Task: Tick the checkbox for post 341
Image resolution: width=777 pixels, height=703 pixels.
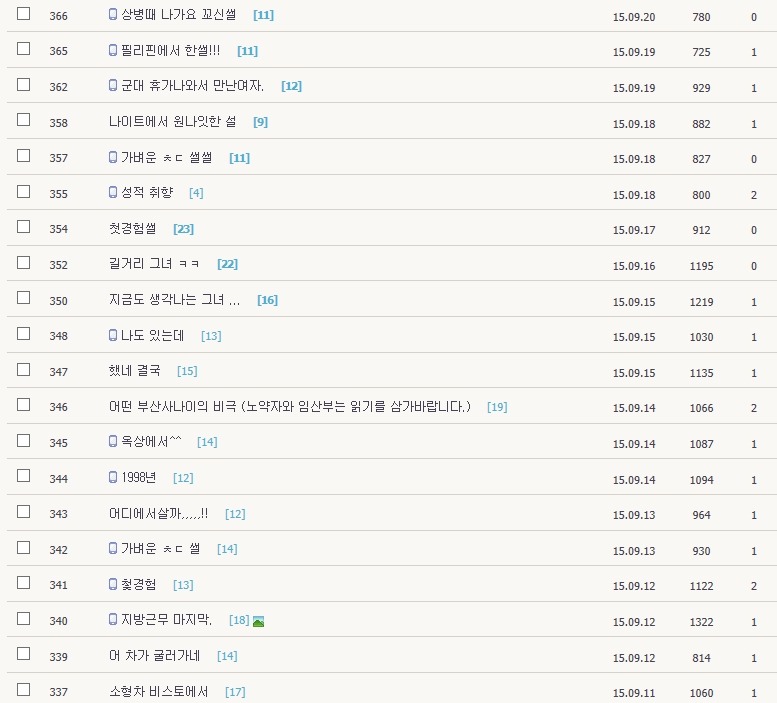Action: tap(24, 583)
